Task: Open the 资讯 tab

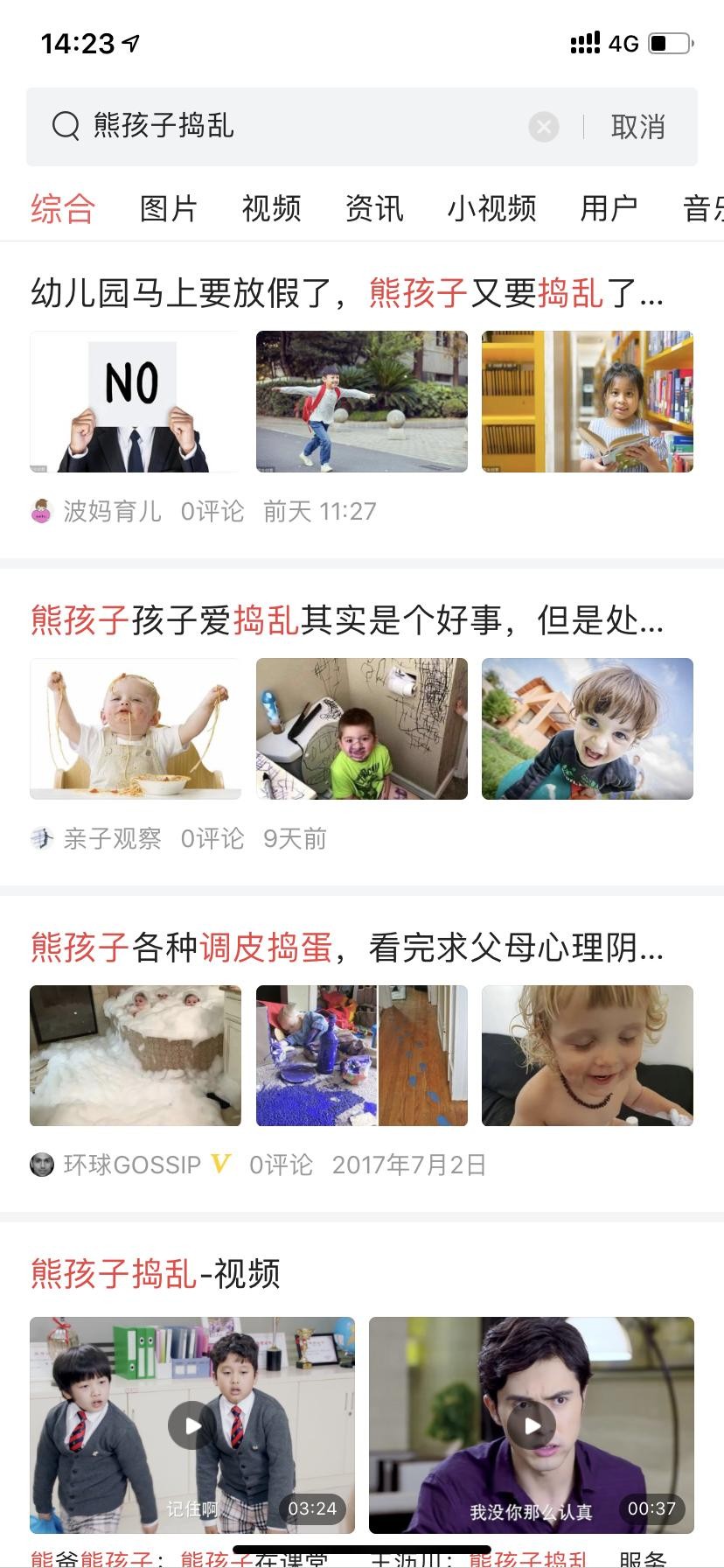Action: tap(374, 208)
